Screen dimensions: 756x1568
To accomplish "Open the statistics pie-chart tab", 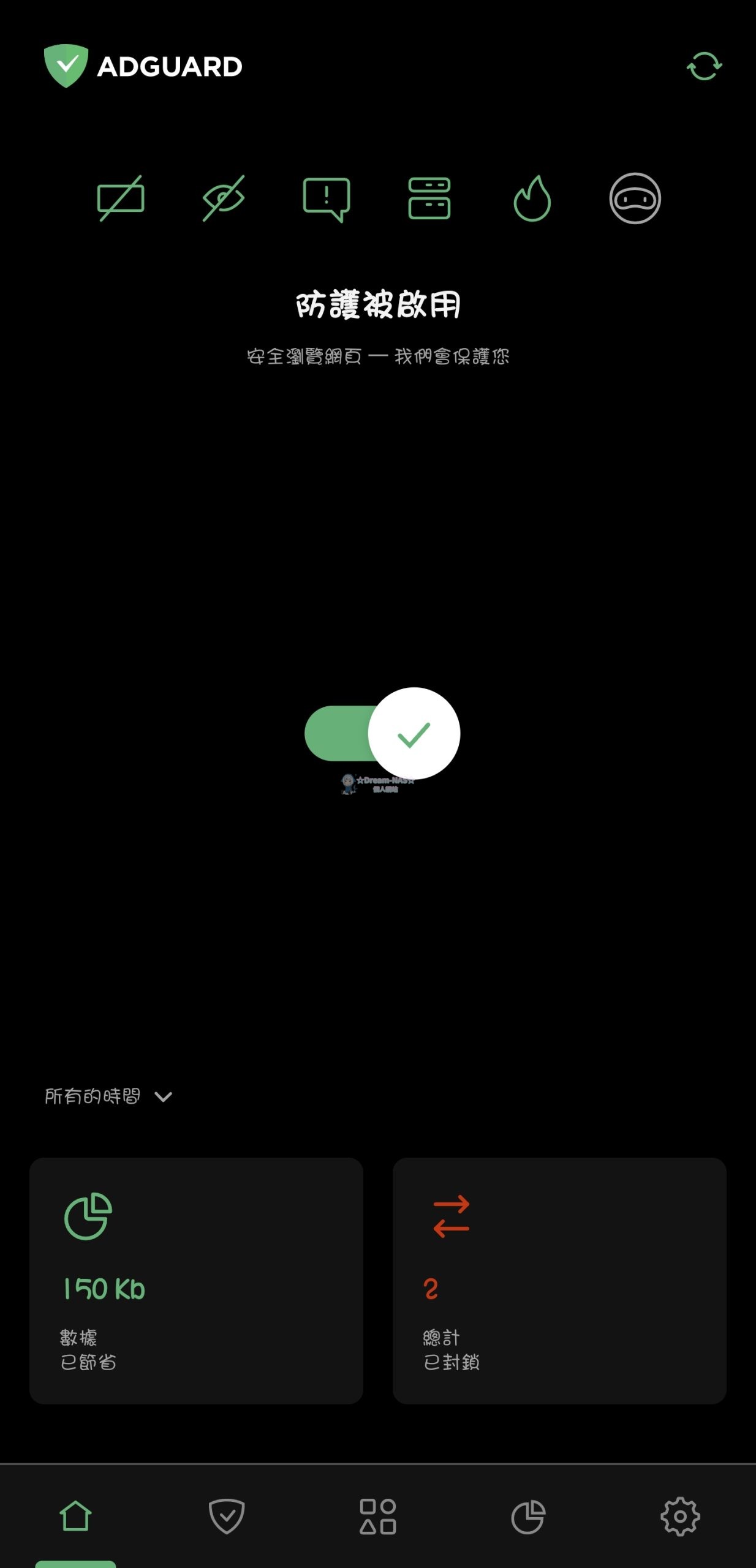I will (x=529, y=1516).
